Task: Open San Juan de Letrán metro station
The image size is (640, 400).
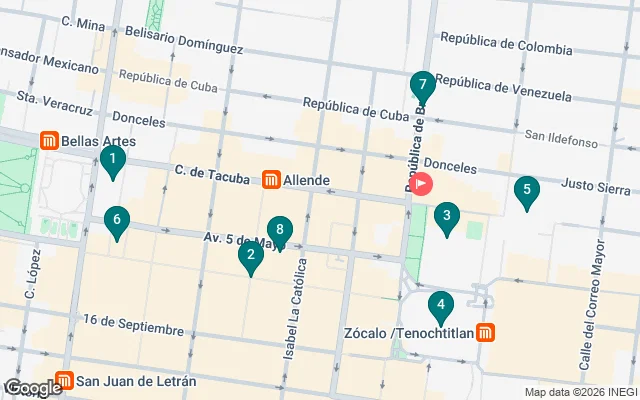Action: (x=65, y=381)
